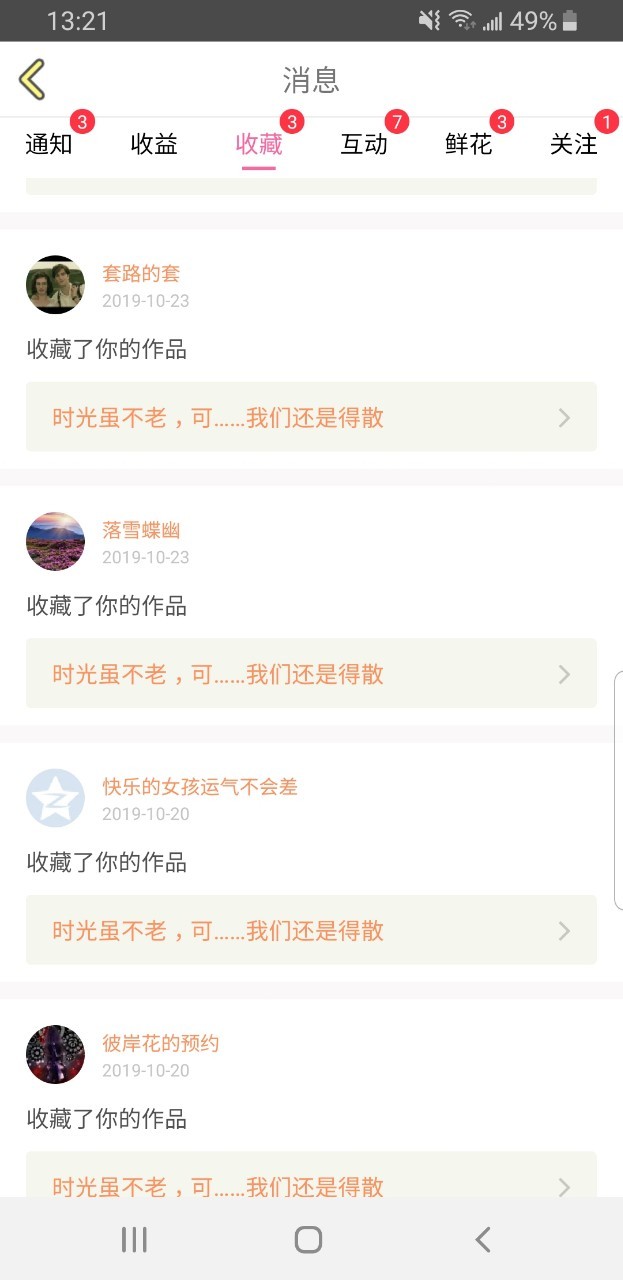Tap 快乐的女孩运气不会差's avatar
Viewport: 623px width, 1280px height.
tap(55, 798)
